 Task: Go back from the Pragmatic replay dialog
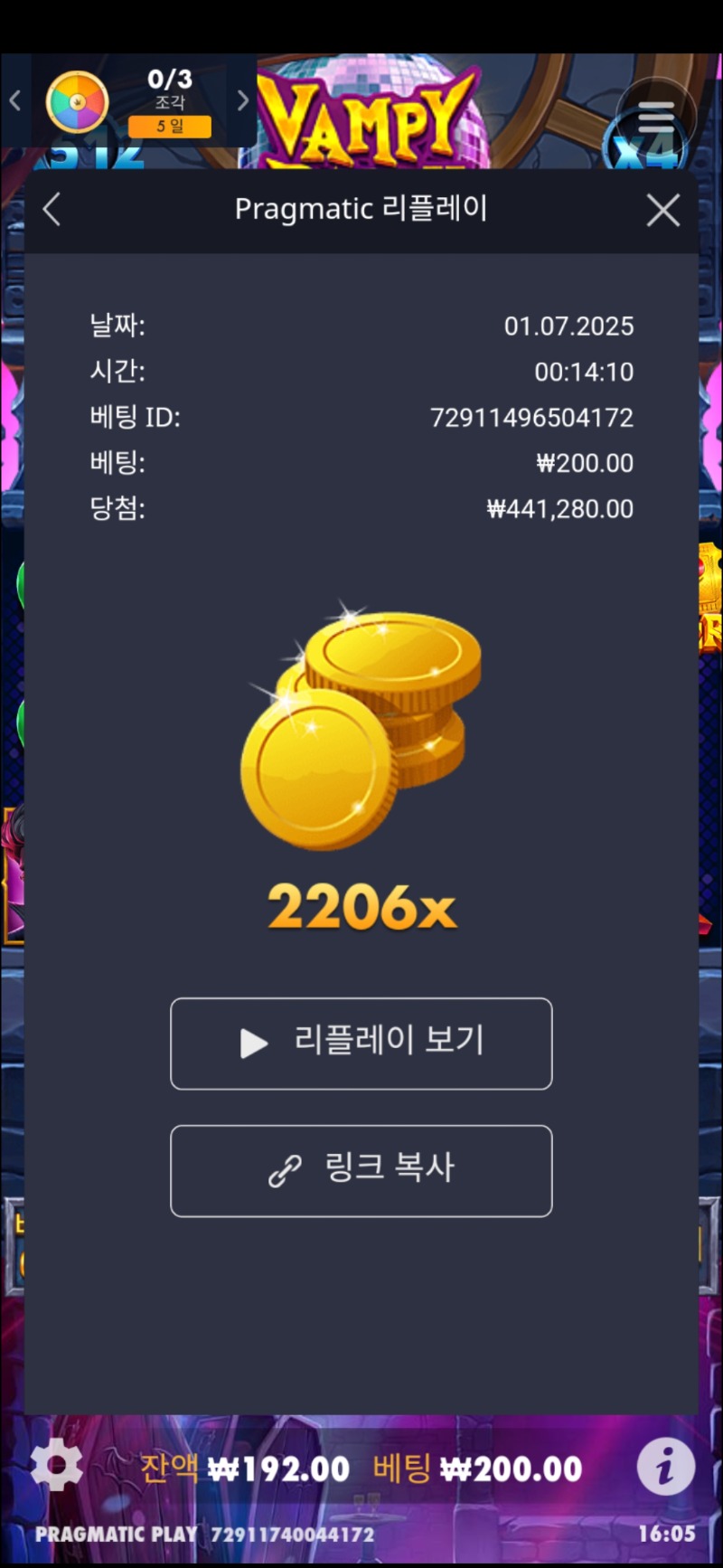52,210
